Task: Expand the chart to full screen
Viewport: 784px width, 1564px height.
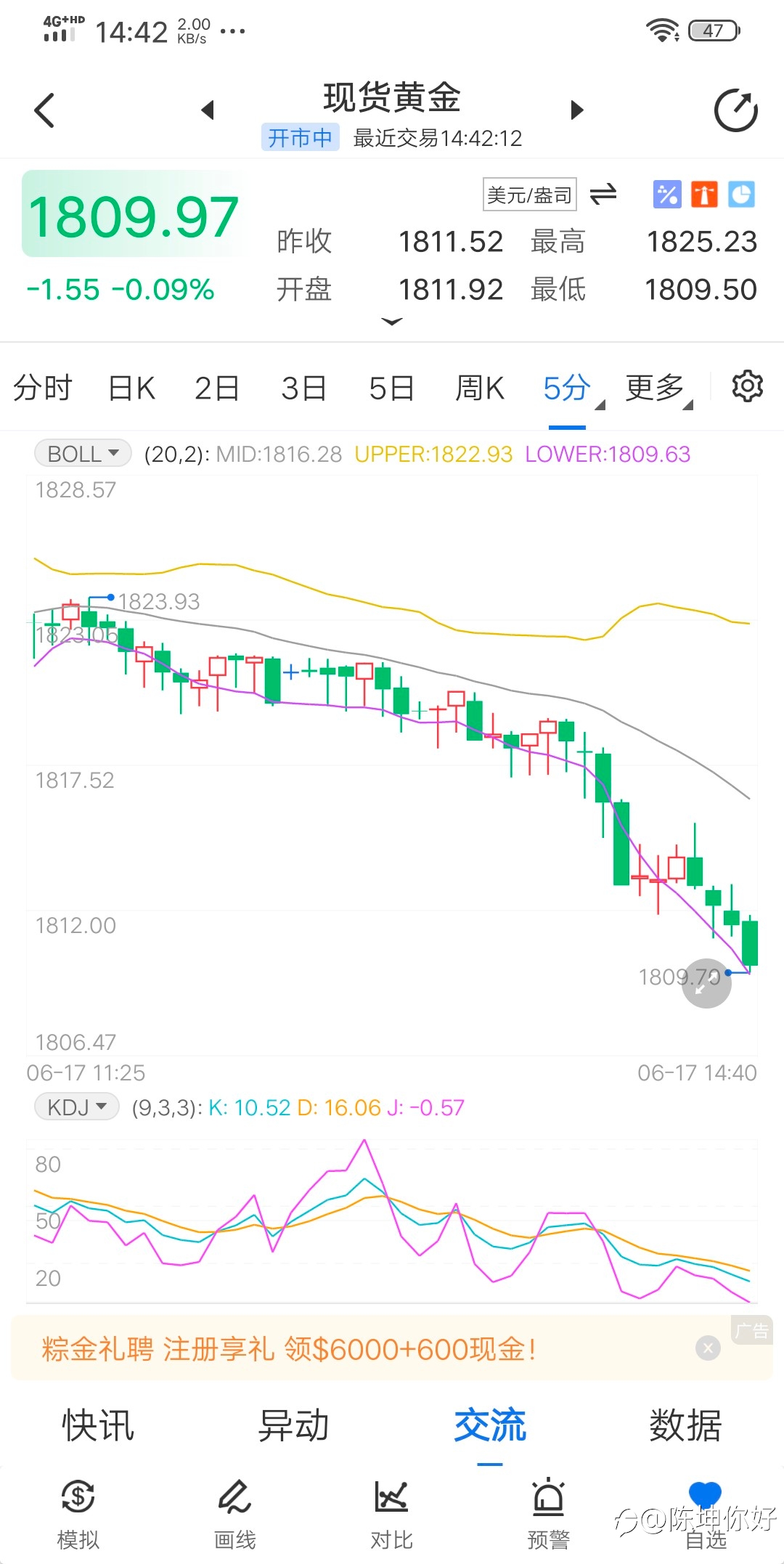Action: coord(706,983)
